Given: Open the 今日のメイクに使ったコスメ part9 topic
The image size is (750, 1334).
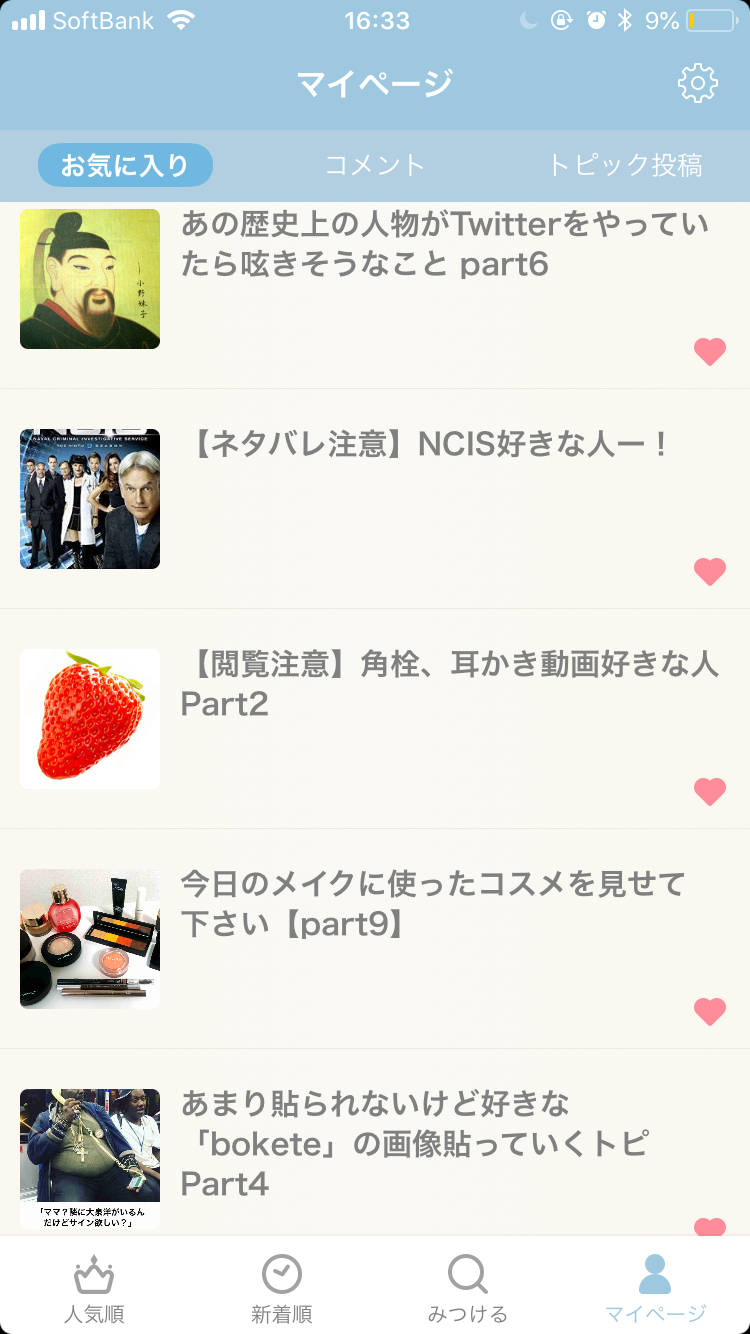Looking at the screenshot, I should pos(433,904).
